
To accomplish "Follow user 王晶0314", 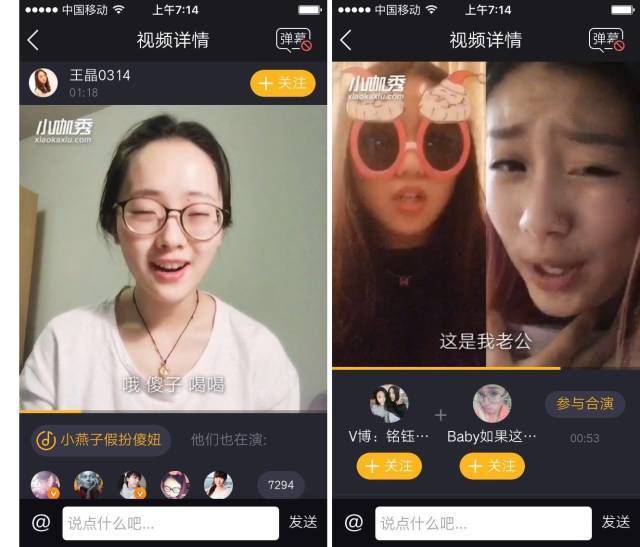I will tap(282, 84).
